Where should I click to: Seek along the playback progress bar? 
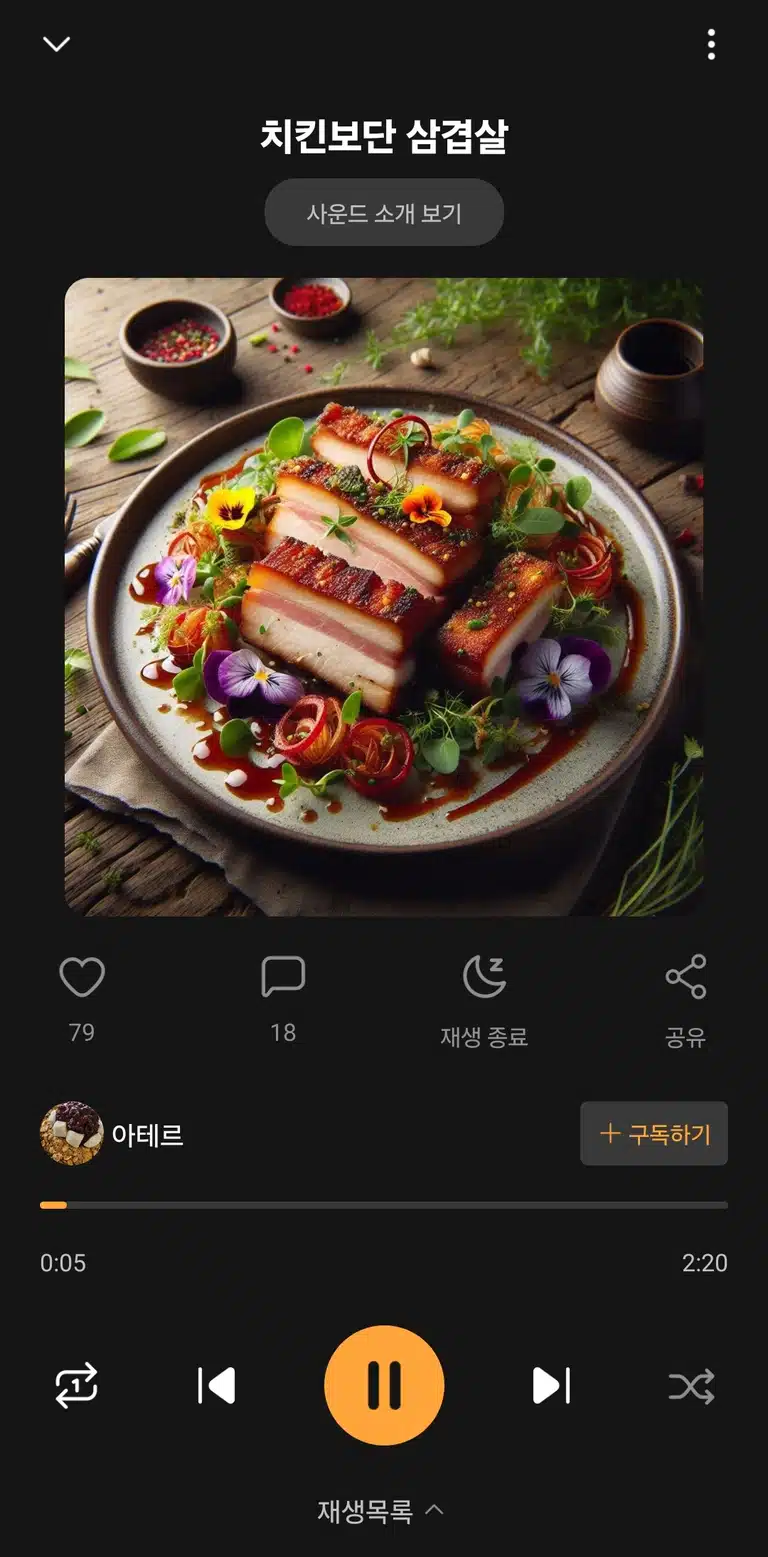384,1205
